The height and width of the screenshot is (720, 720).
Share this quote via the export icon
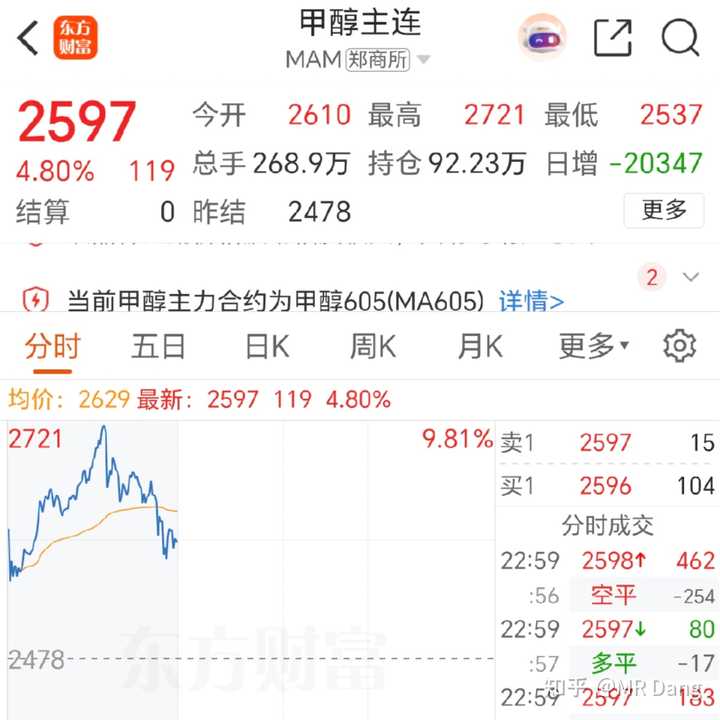tap(613, 38)
